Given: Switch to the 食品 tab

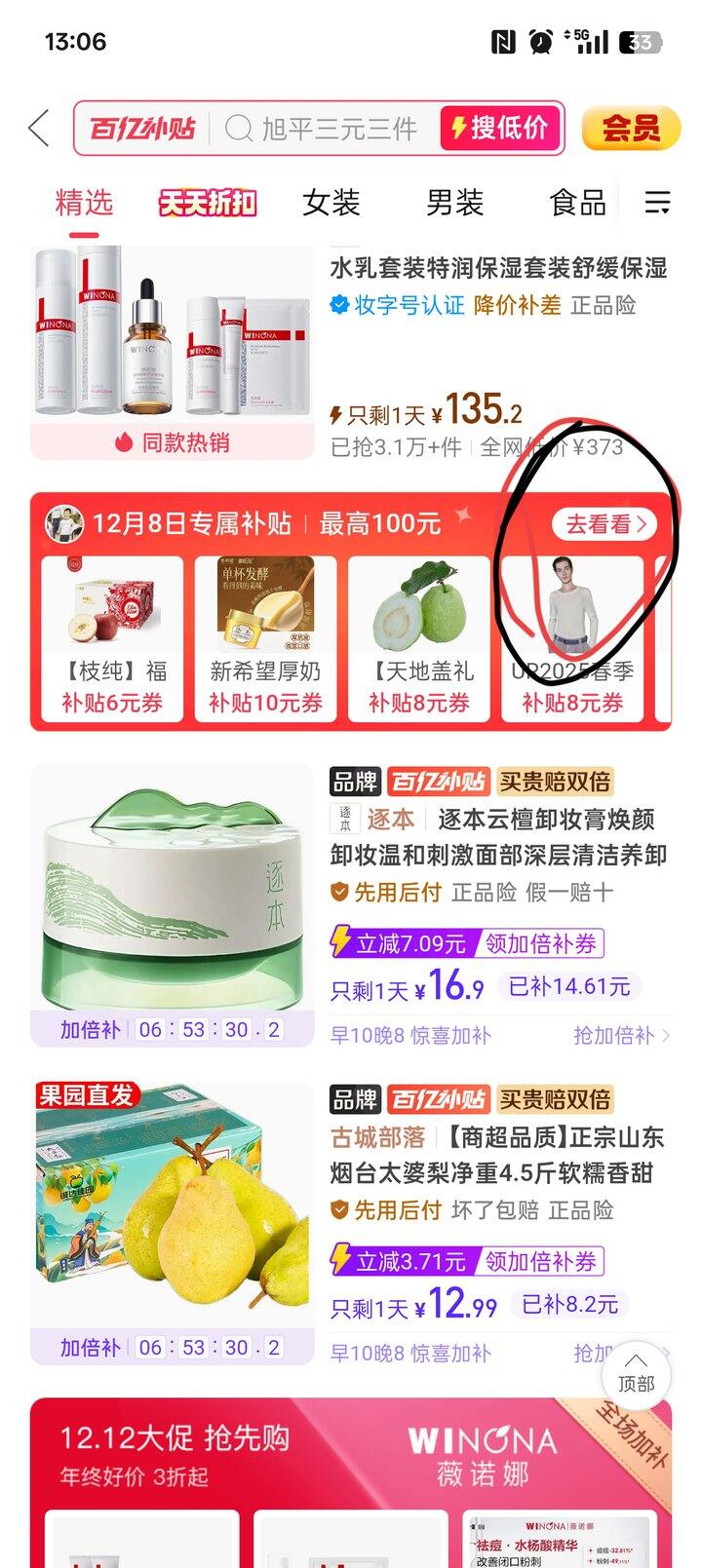Looking at the screenshot, I should [577, 203].
